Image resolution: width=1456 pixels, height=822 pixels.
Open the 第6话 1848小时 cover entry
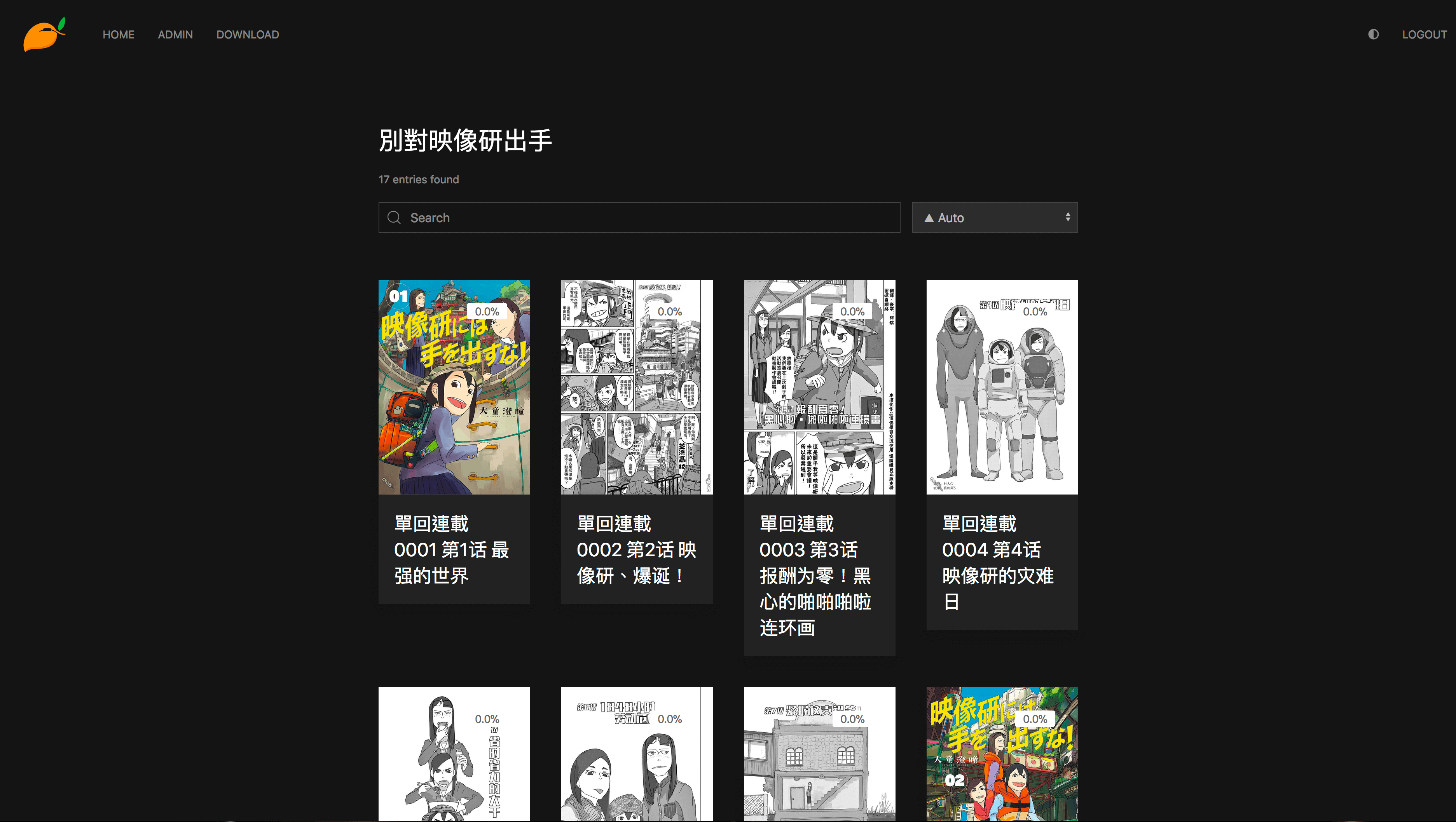point(636,754)
